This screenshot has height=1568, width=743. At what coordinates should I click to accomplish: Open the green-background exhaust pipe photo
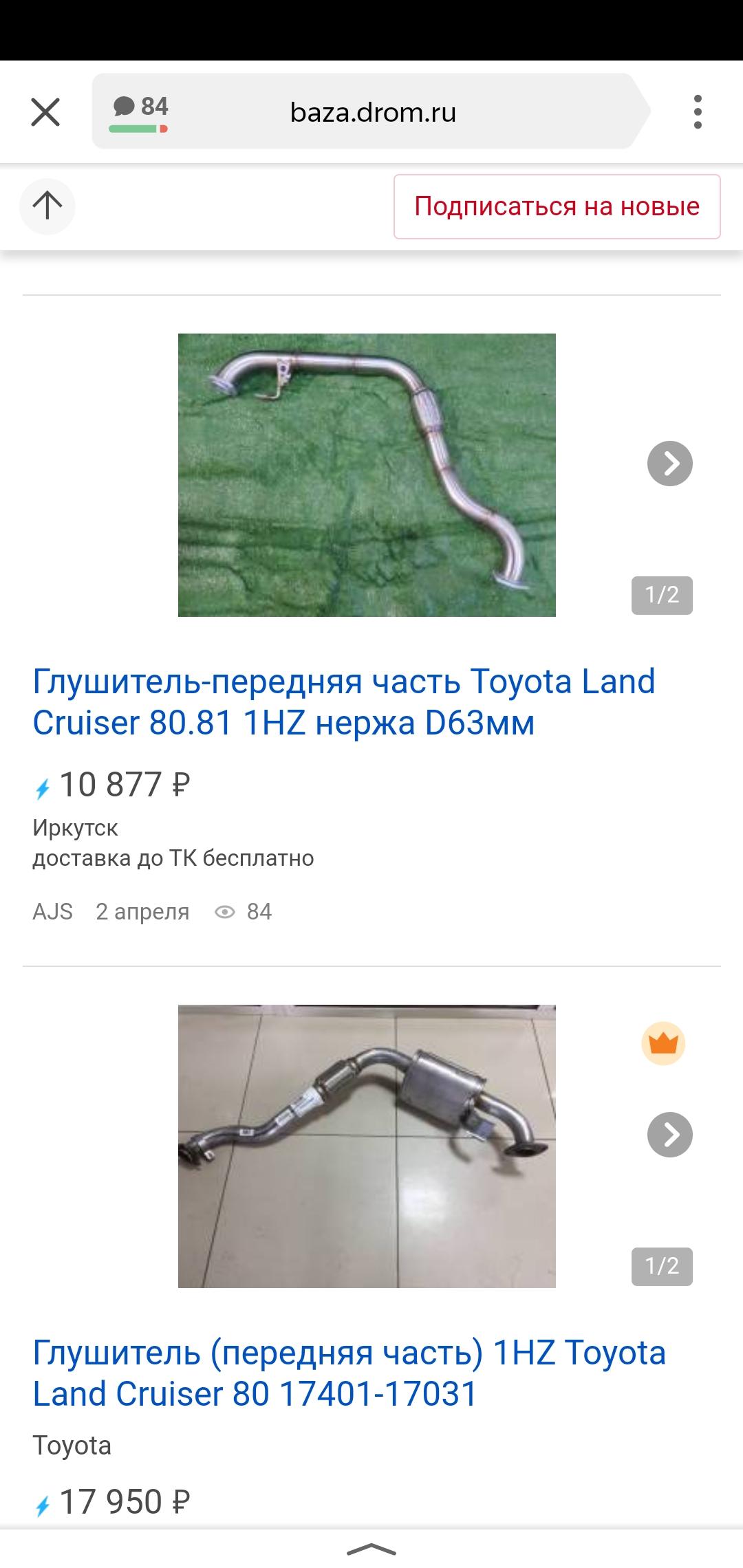point(367,475)
